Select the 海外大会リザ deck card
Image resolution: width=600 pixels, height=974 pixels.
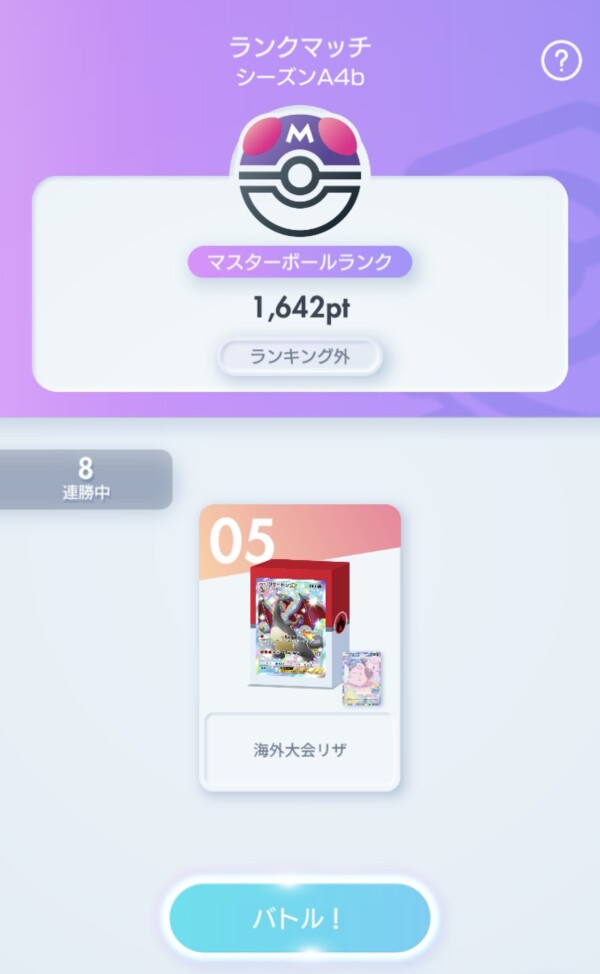[x=300, y=648]
